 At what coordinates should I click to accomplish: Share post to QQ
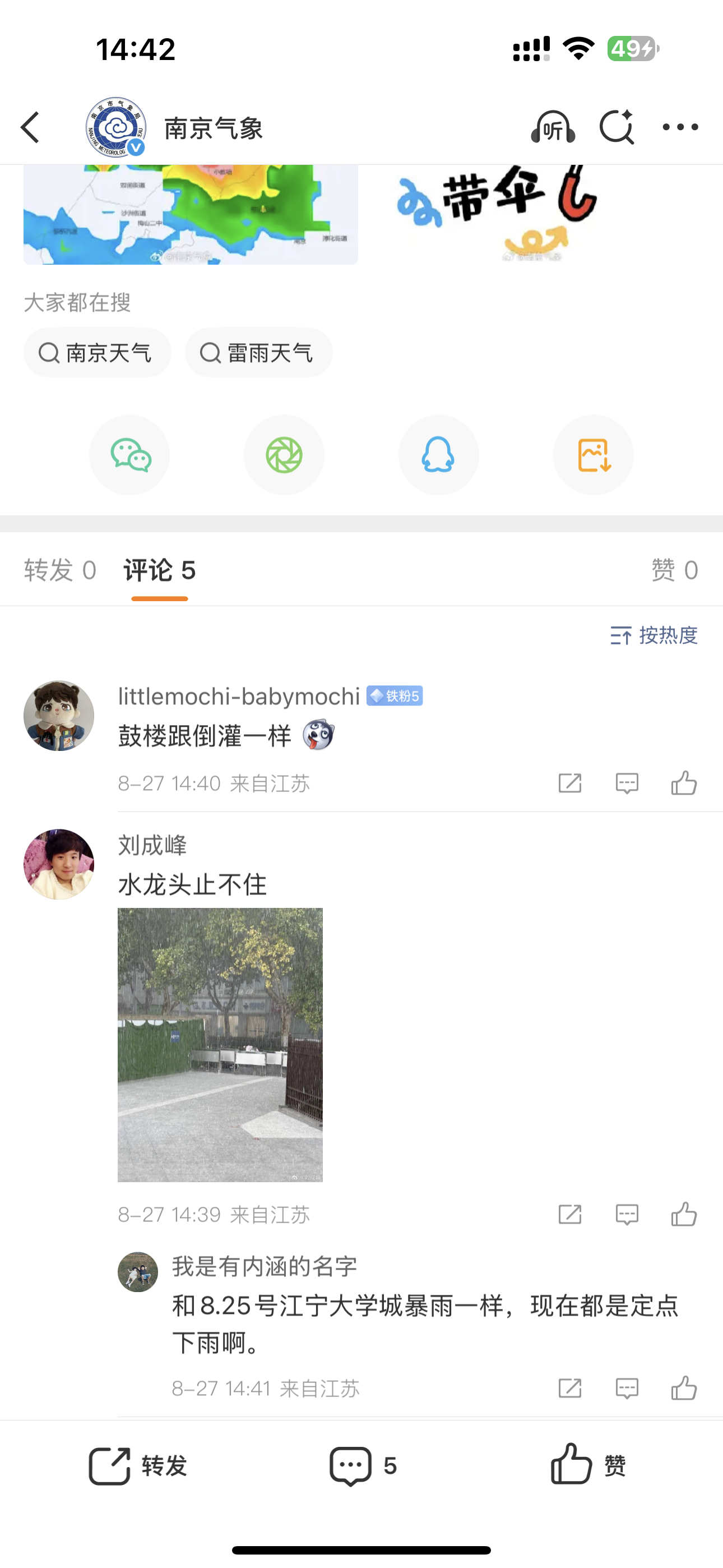[x=438, y=455]
